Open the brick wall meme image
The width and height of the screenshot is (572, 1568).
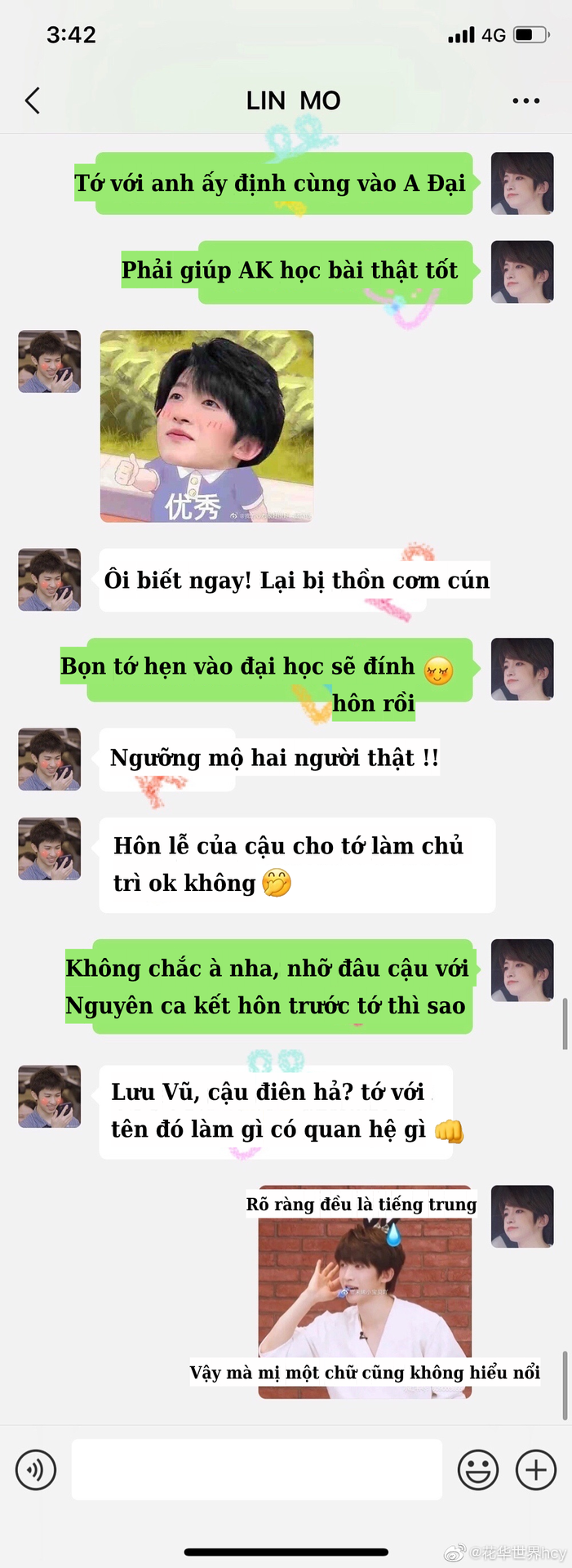[x=365, y=1292]
